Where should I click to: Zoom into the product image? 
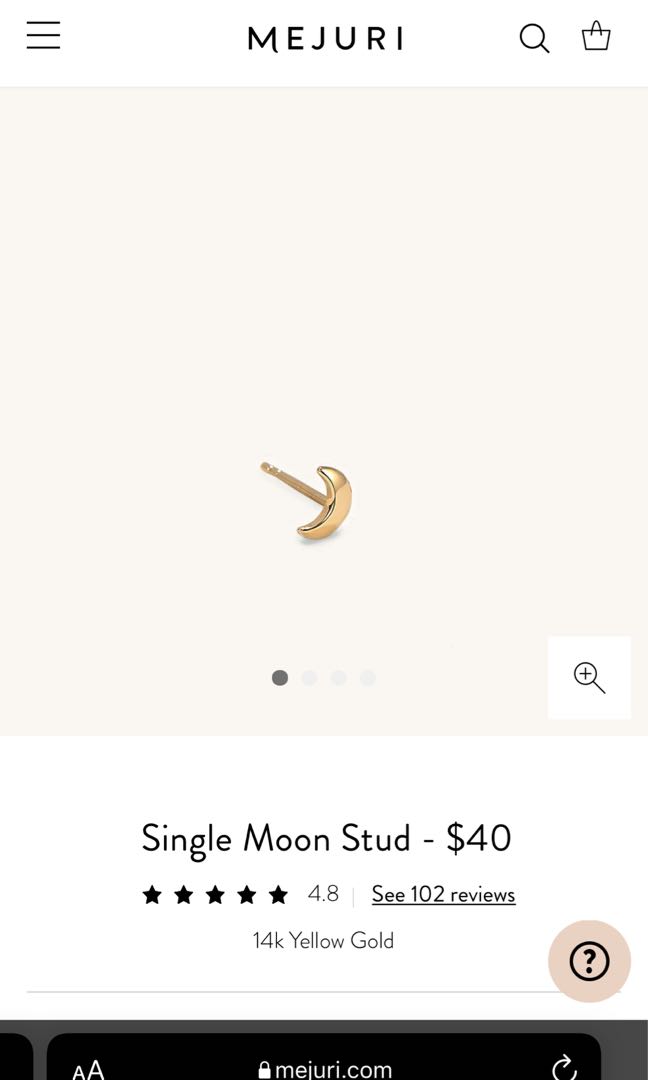coord(589,677)
